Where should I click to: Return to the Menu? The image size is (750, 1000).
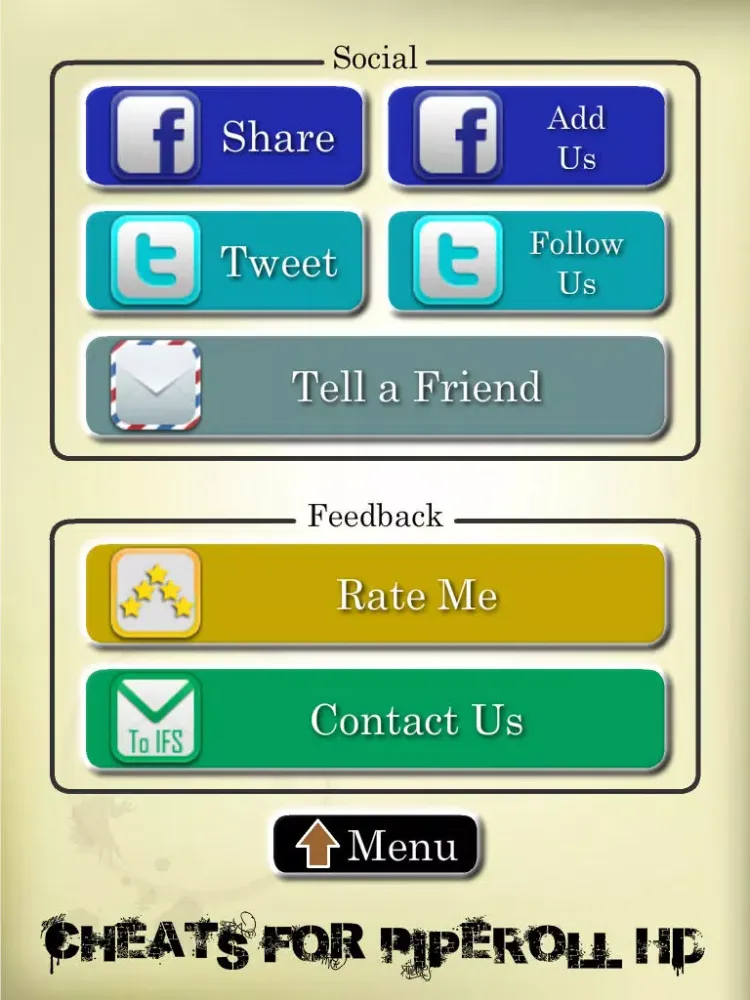tap(375, 846)
